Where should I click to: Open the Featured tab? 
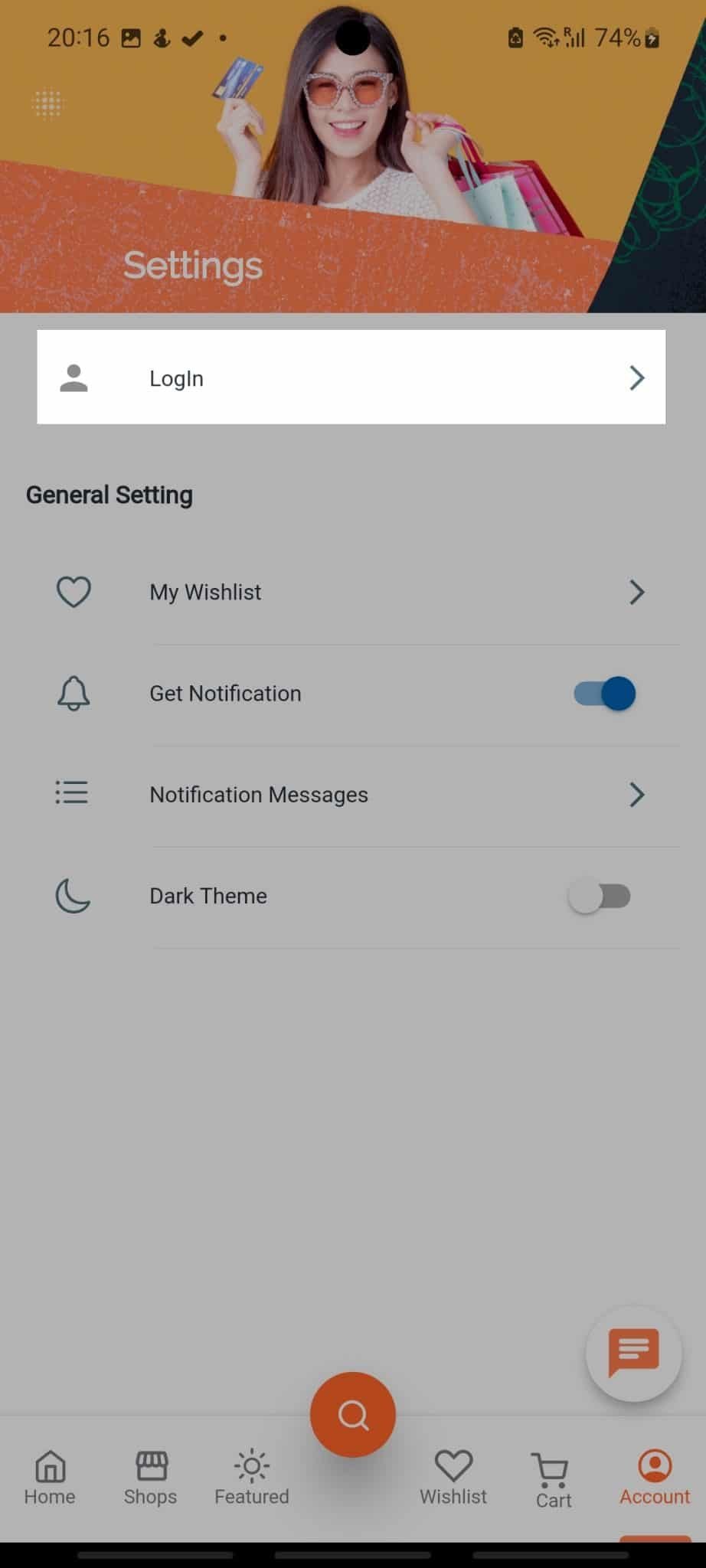tap(252, 1478)
